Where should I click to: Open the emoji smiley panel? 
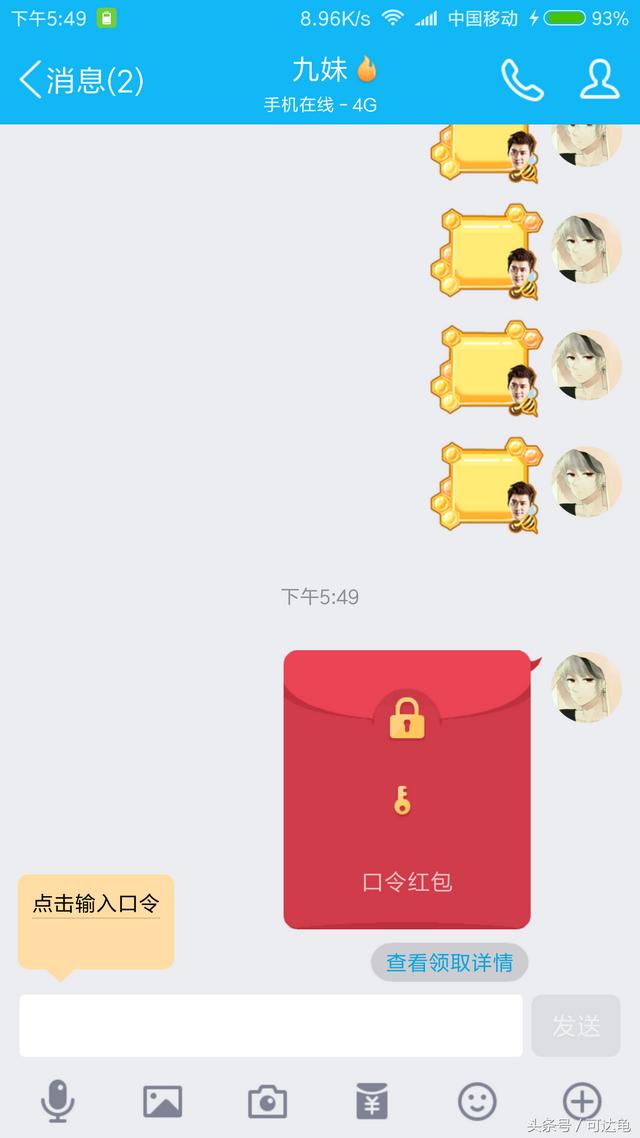477,1102
